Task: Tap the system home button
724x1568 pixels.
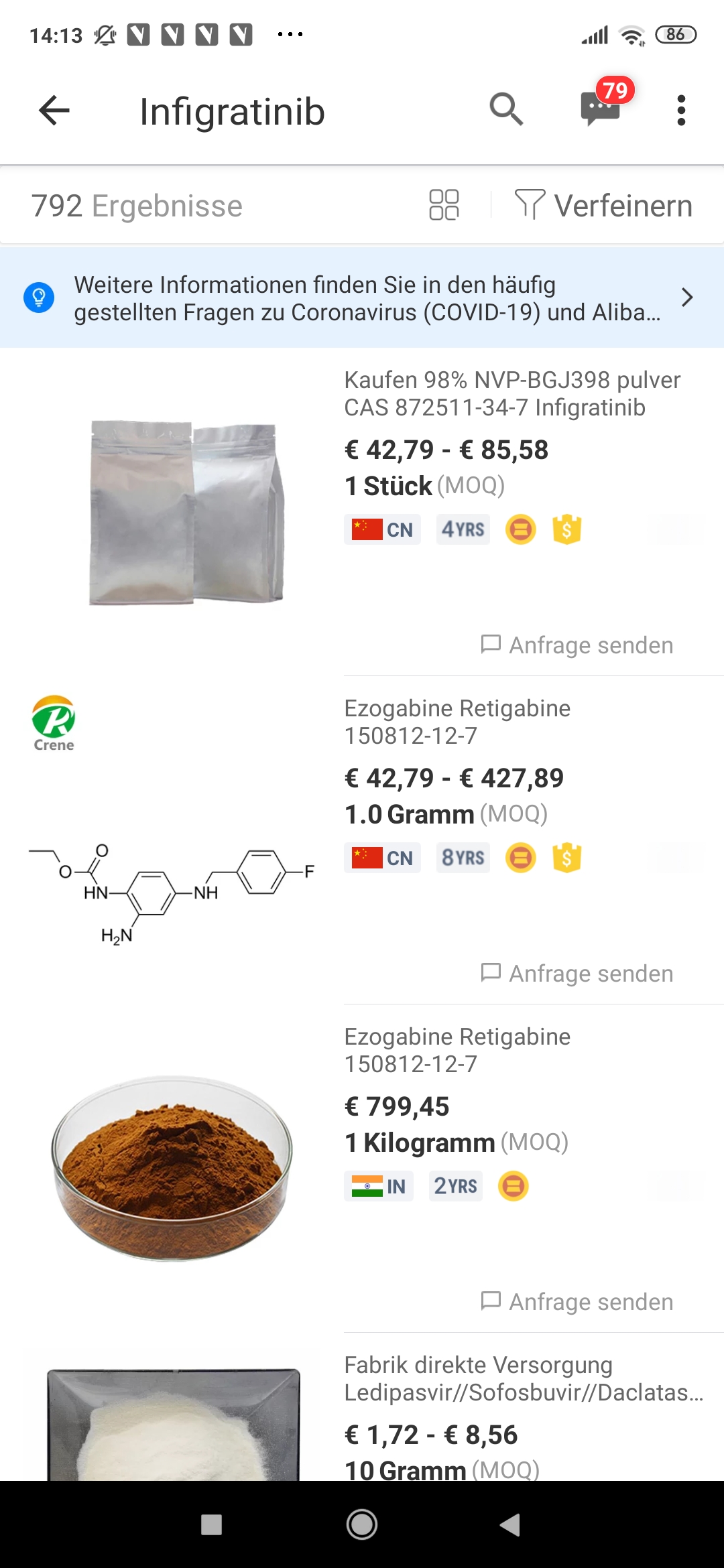Action: pos(362,1524)
